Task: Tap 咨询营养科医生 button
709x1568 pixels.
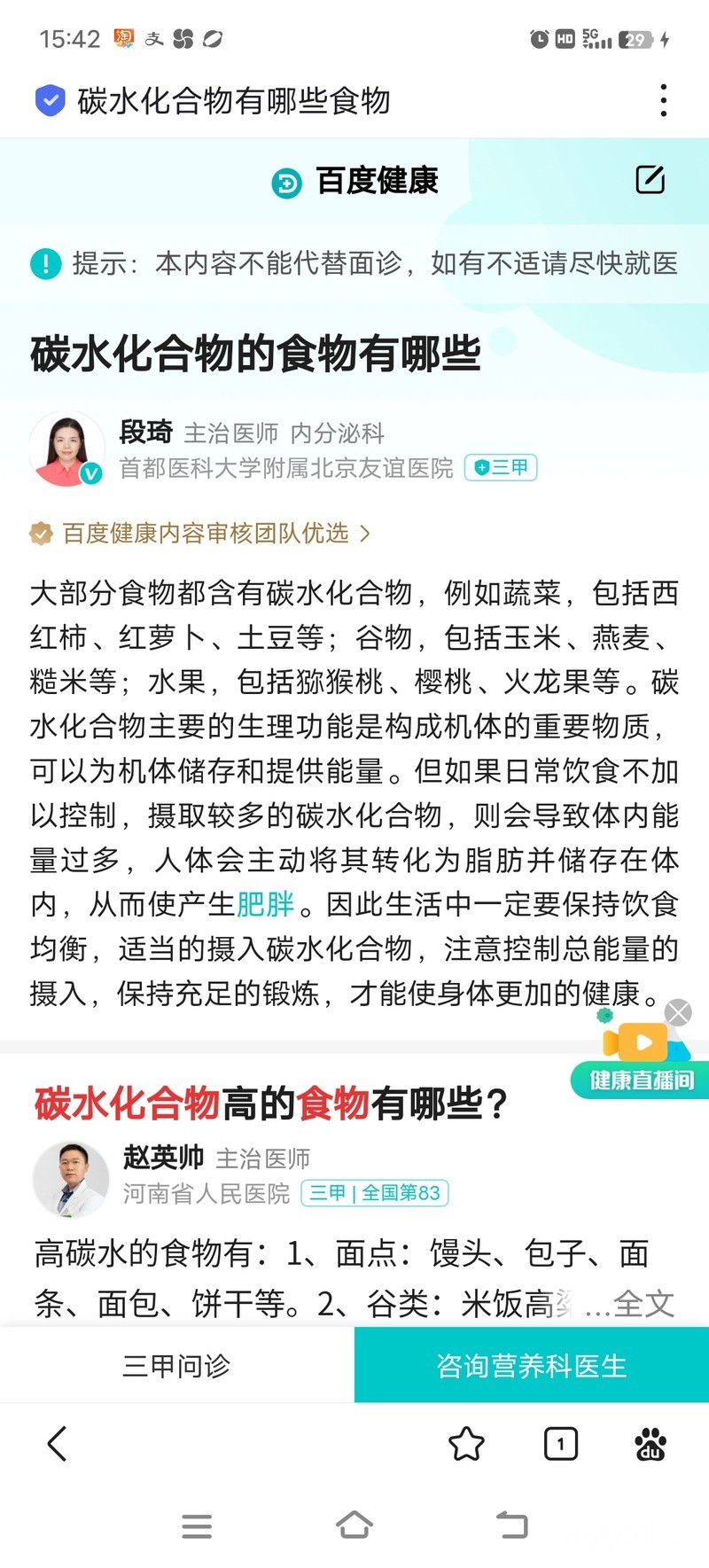Action: pyautogui.click(x=531, y=1366)
